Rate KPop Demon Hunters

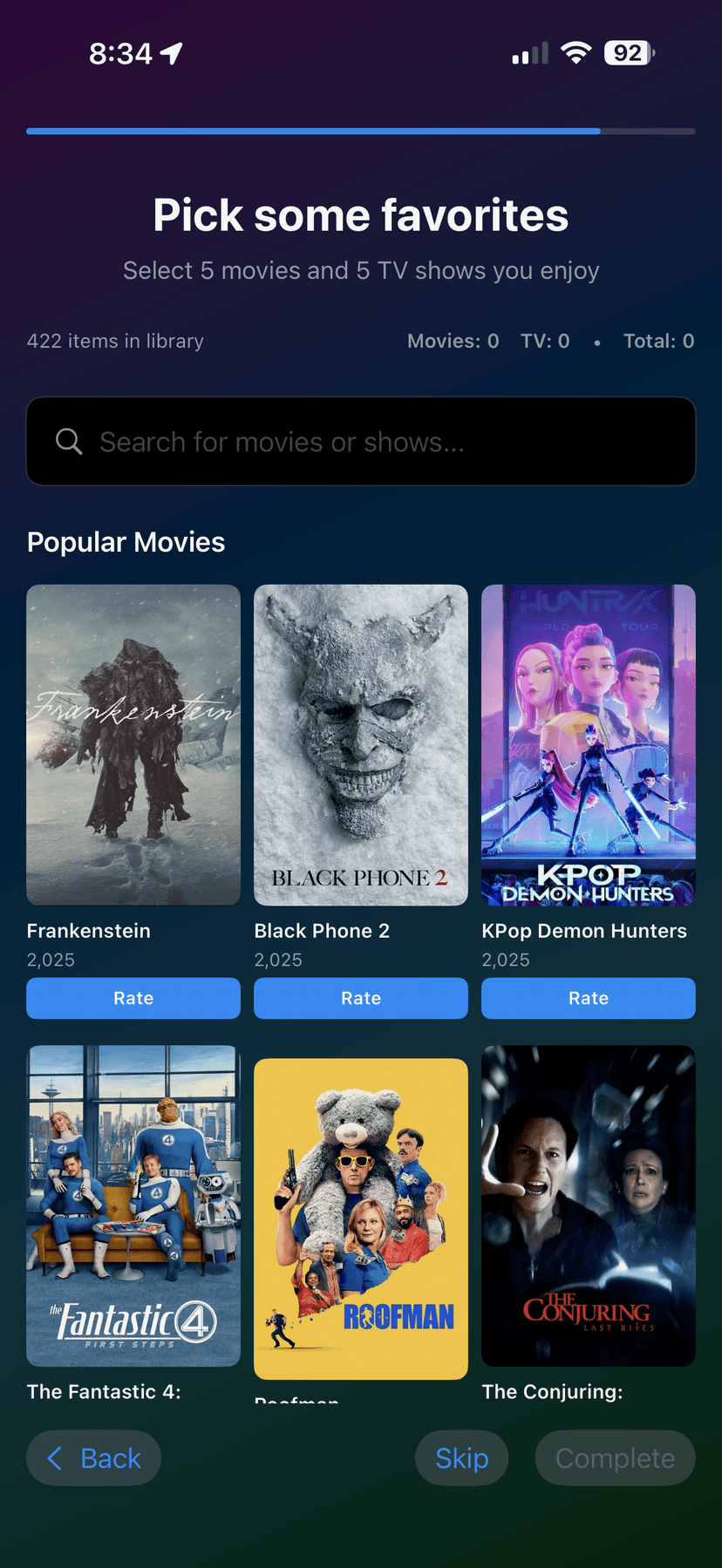[588, 998]
